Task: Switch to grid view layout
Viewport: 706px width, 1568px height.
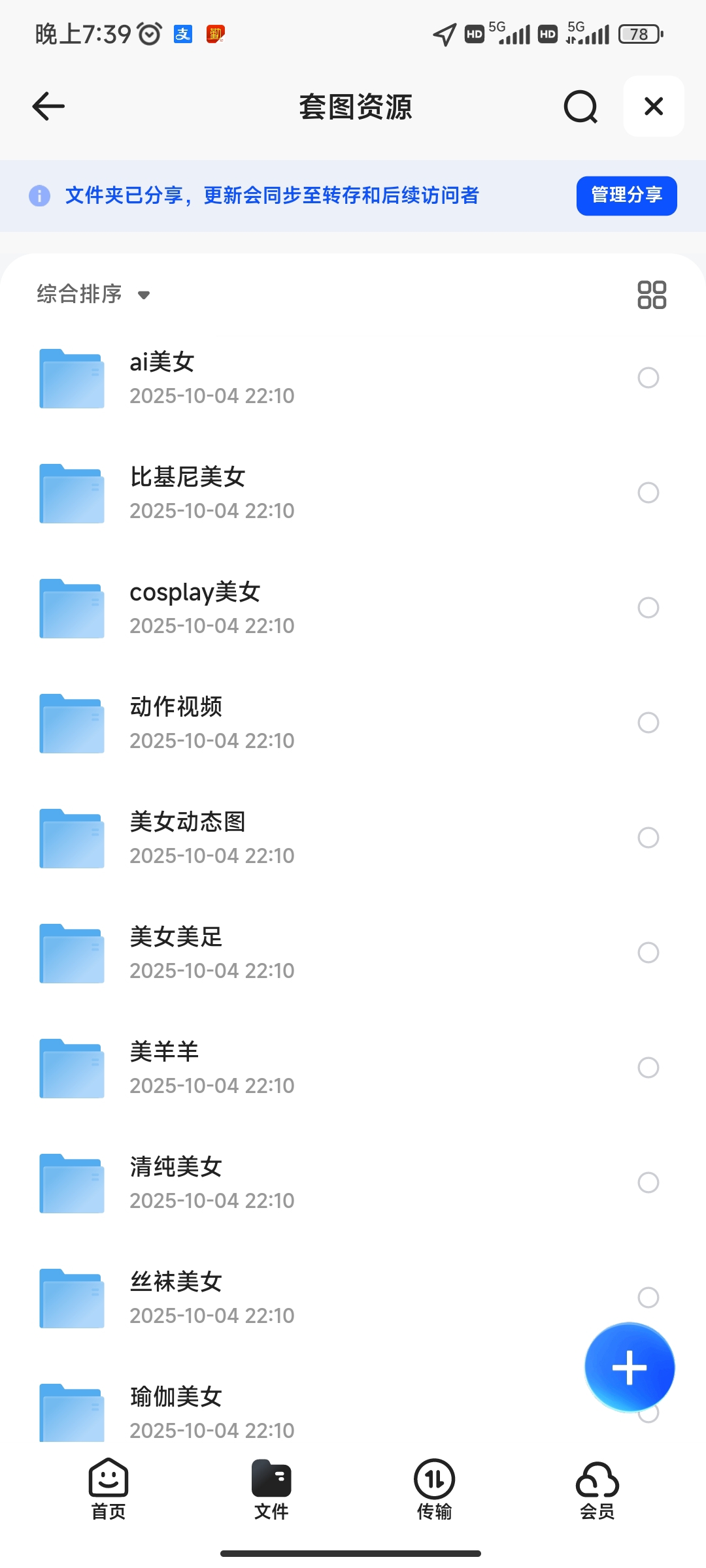Action: tap(651, 295)
